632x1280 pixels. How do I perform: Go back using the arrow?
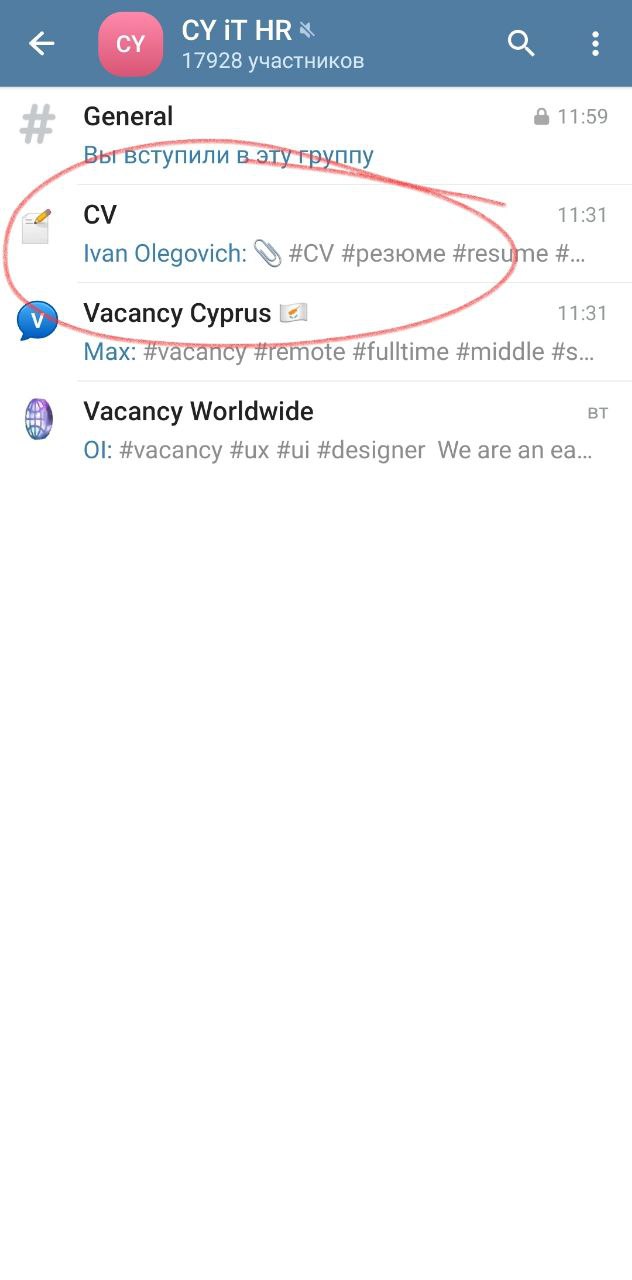click(41, 44)
